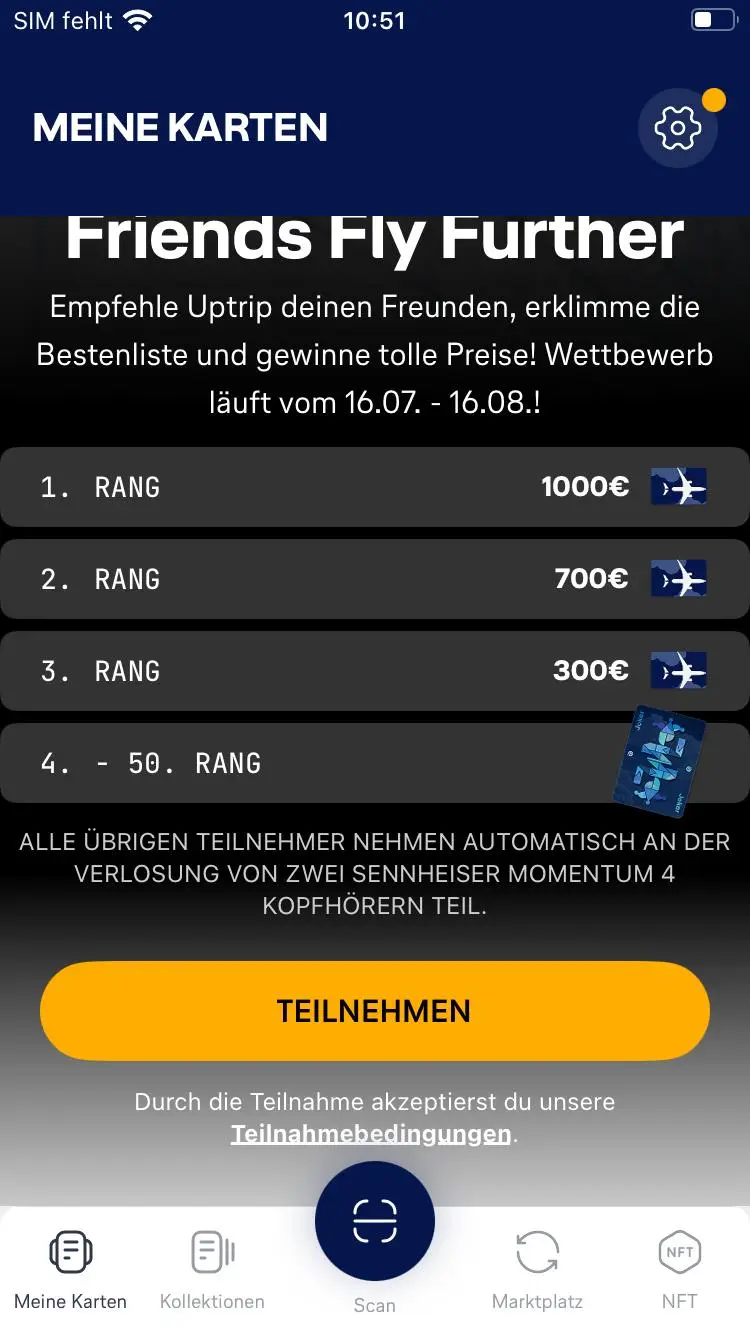Open the Teilnahmebedingungen link
750x1334 pixels.
point(370,1134)
